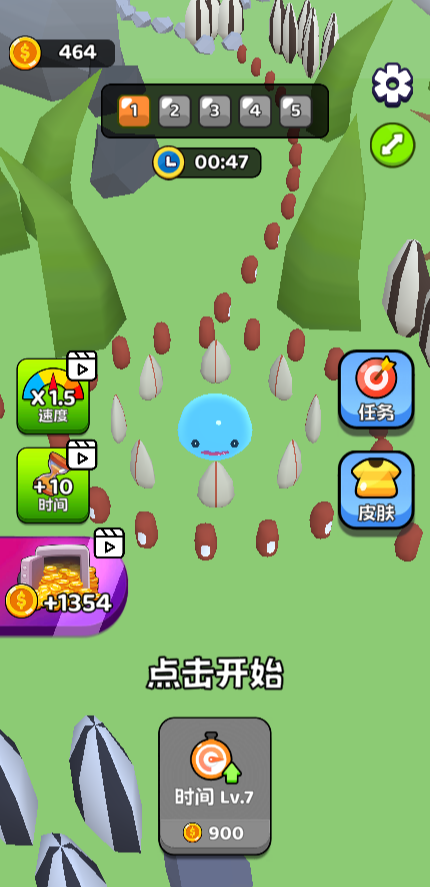Tap 点击开始 to start the game
This screenshot has height=887, width=430.
tap(215, 674)
